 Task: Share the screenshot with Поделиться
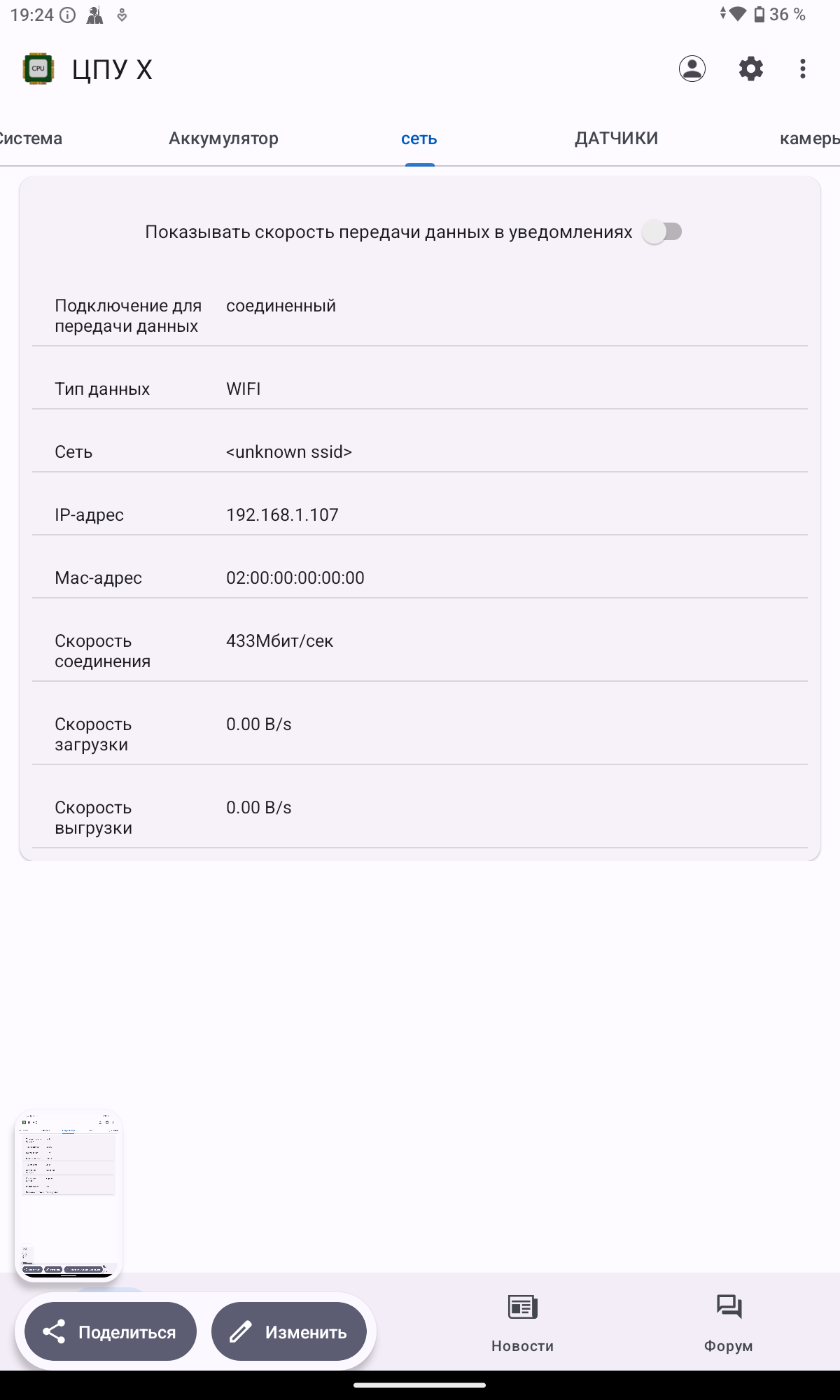111,1331
